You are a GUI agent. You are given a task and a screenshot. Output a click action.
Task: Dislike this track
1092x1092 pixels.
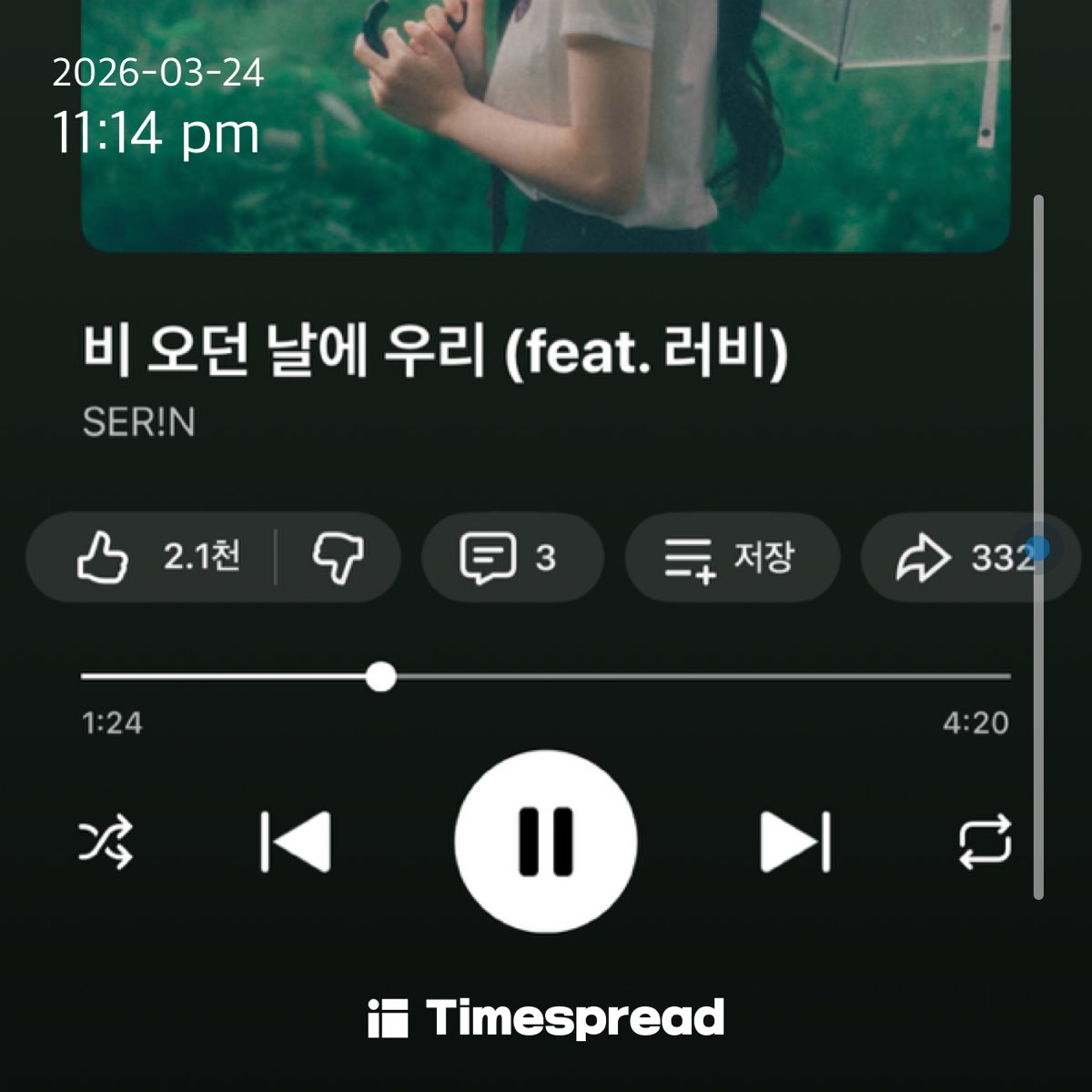coord(338,557)
